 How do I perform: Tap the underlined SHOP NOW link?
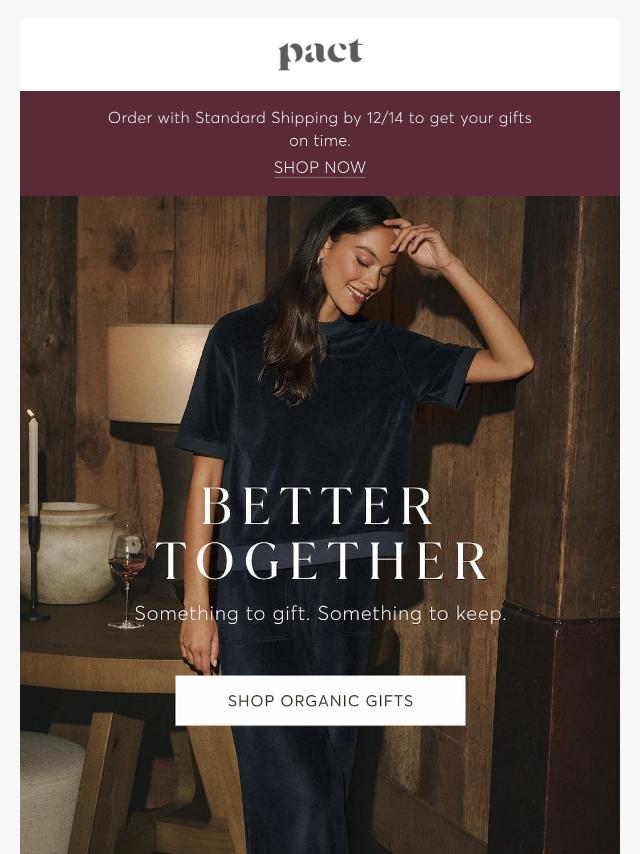[320, 168]
